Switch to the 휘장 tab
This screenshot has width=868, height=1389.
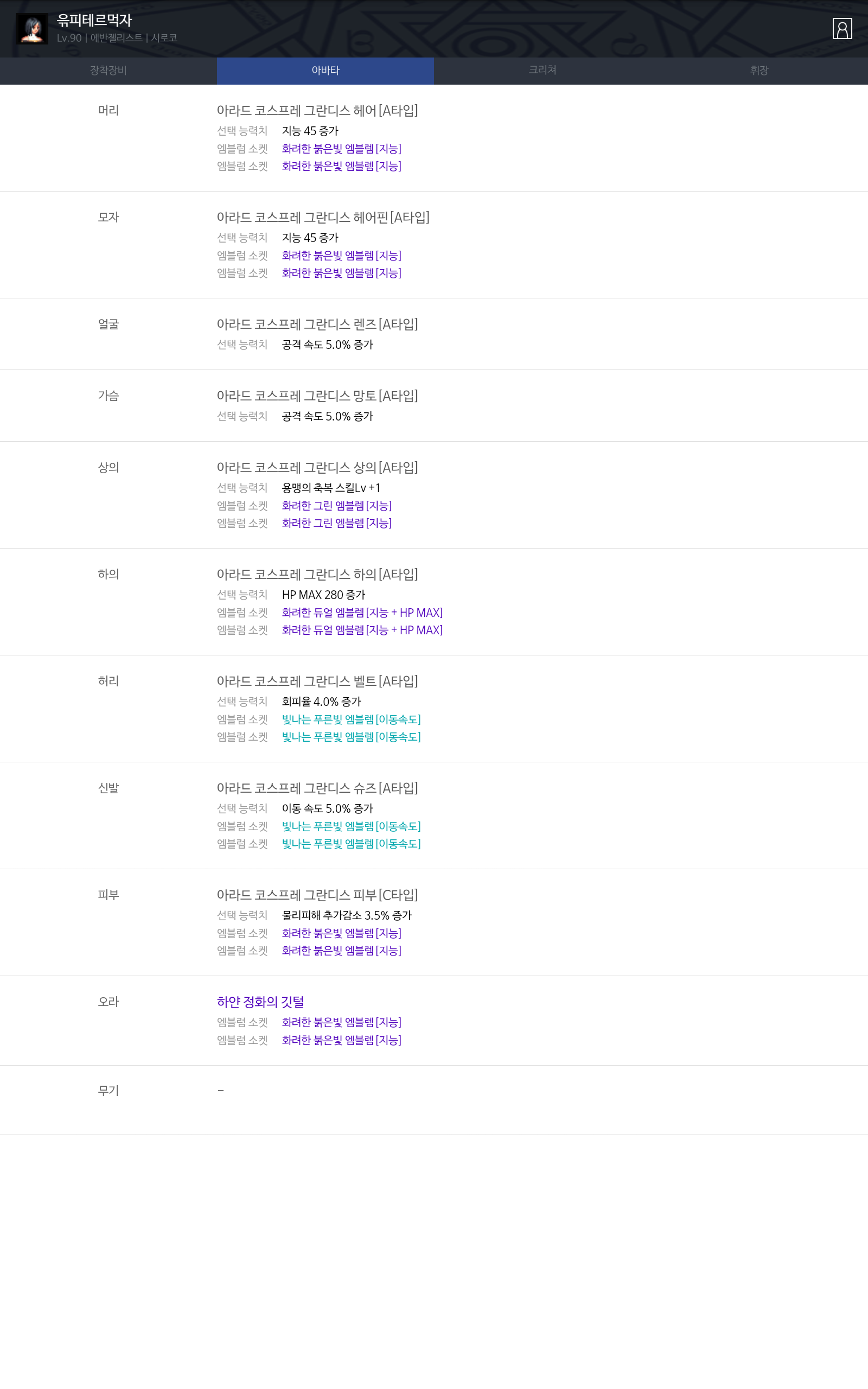pyautogui.click(x=759, y=71)
